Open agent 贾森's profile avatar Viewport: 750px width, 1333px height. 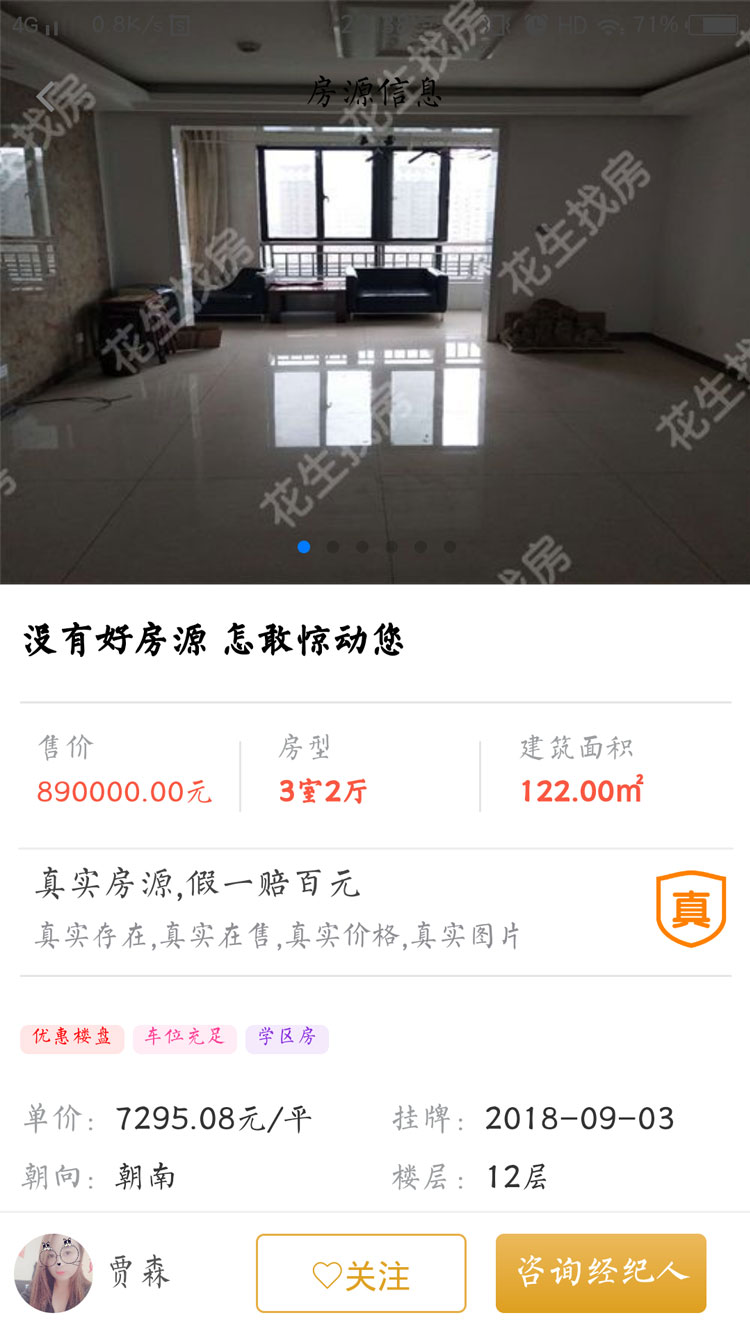[x=53, y=1273]
